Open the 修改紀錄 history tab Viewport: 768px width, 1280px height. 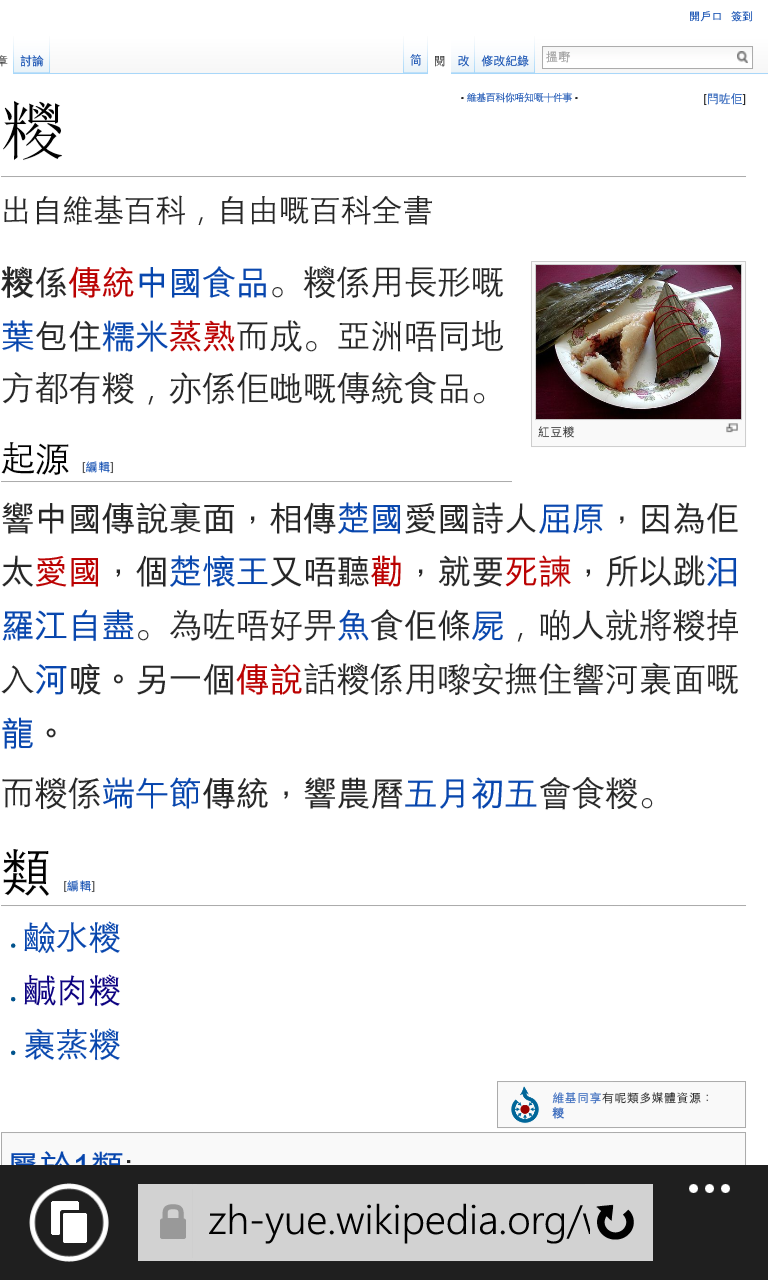(x=505, y=61)
